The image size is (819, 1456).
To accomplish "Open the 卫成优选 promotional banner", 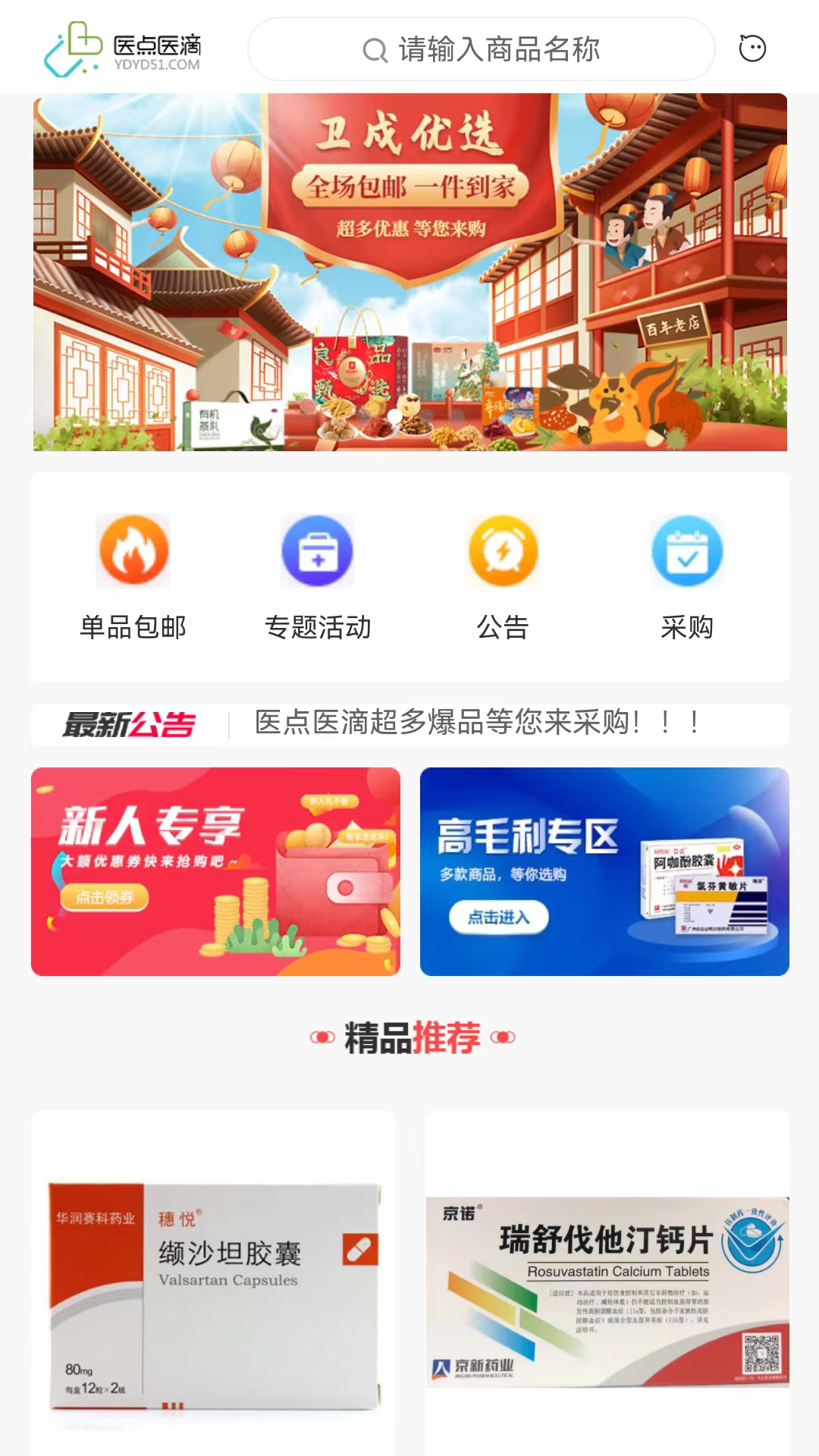I will [x=409, y=272].
